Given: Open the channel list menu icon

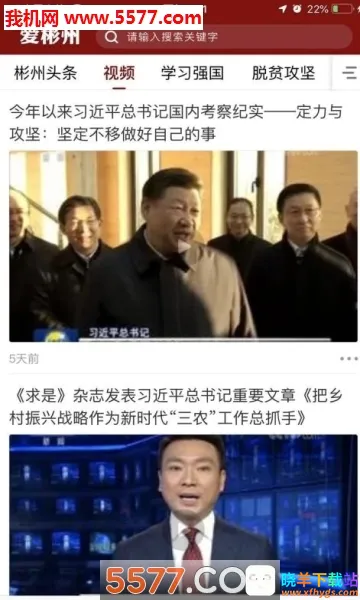Looking at the screenshot, I should point(349,73).
